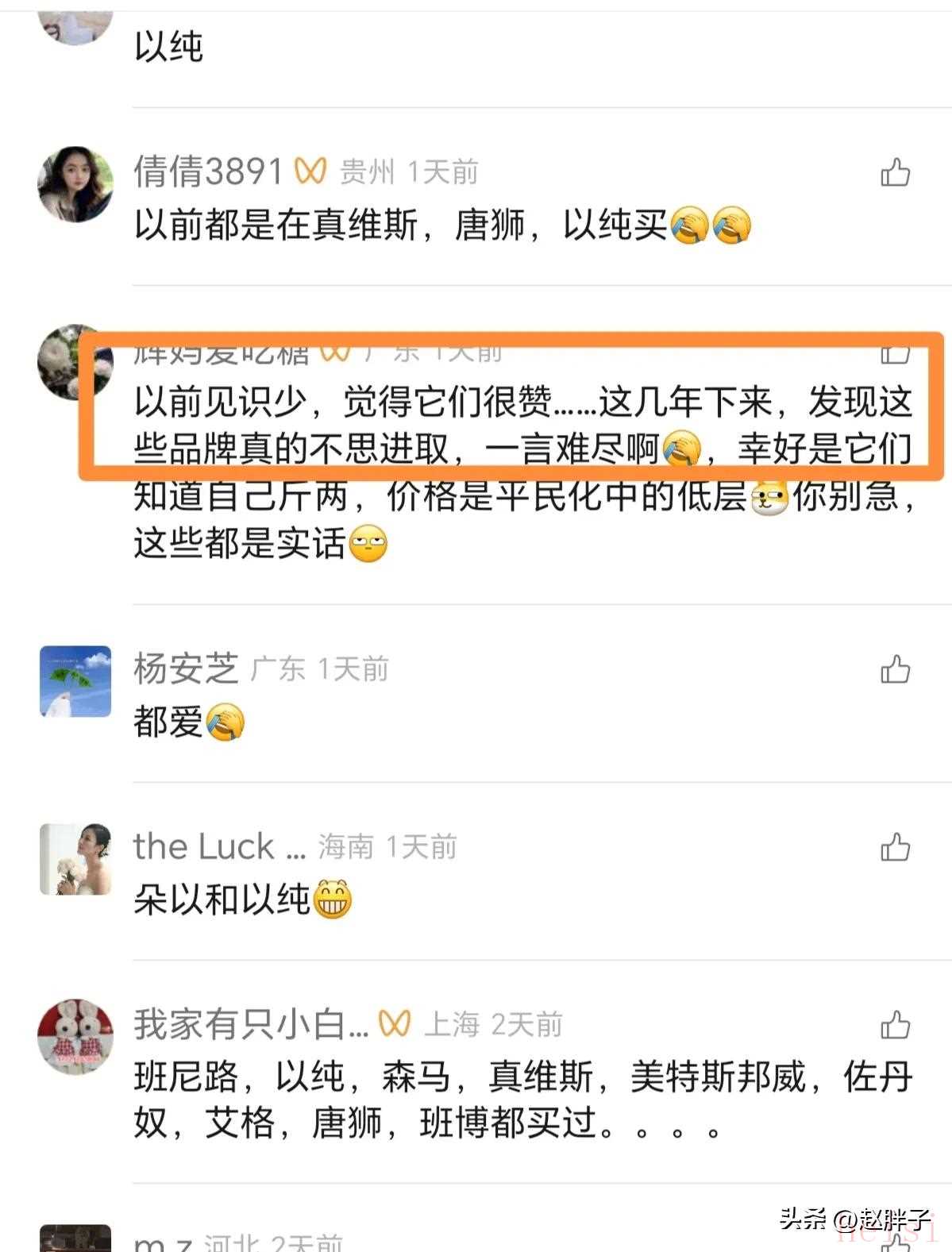Viewport: 952px width, 1252px height.
Task: Open 我家有只小白's avatar
Action: pos(75,1036)
